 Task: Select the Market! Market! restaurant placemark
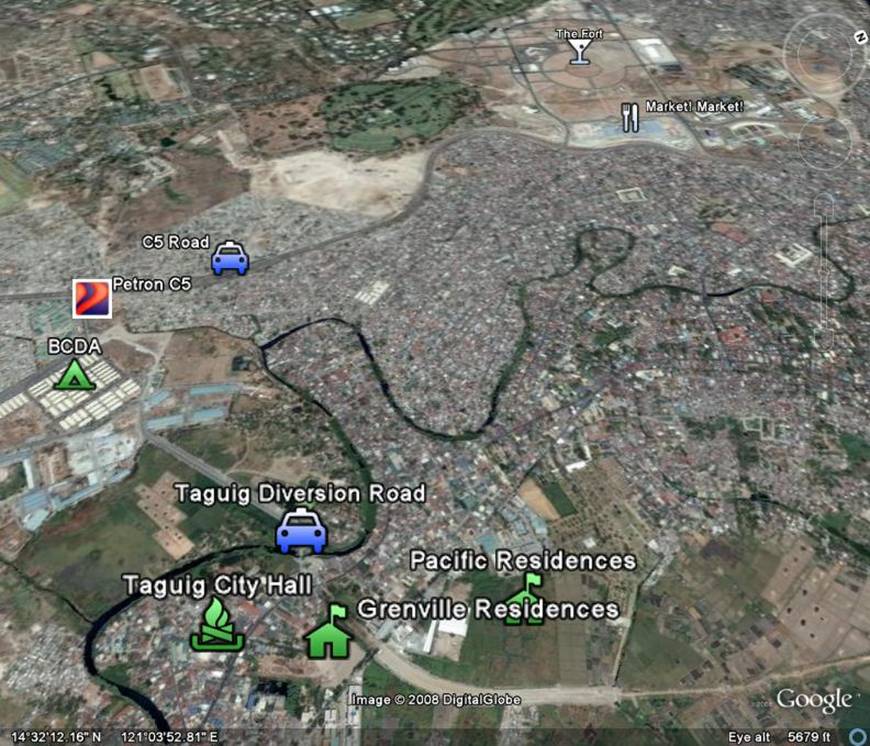coord(630,117)
